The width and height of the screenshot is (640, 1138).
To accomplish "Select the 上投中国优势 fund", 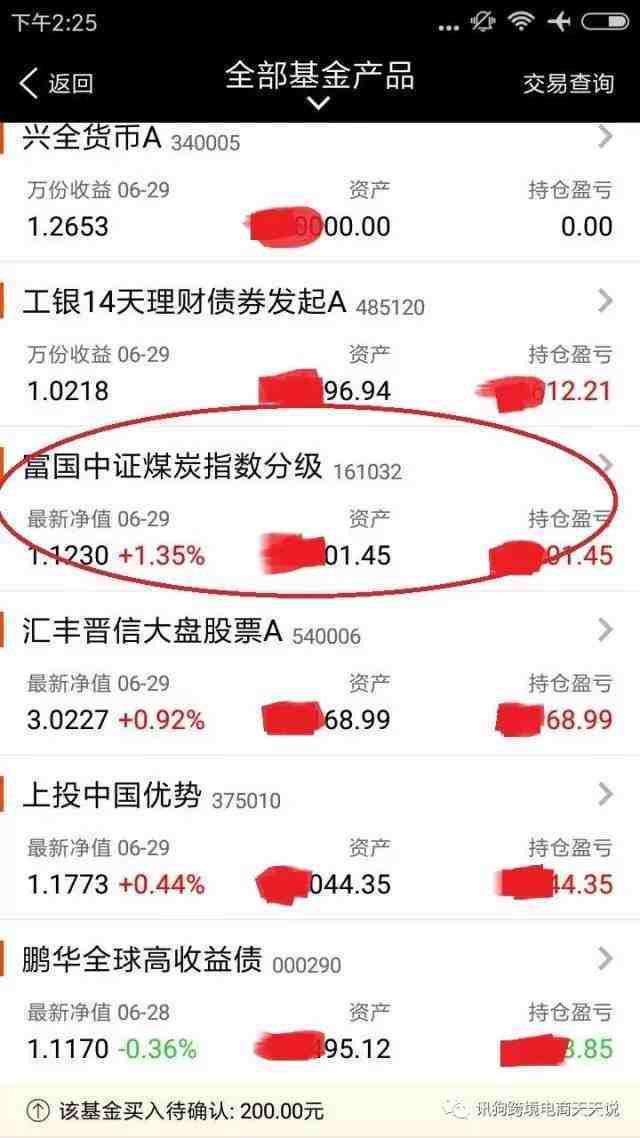I will [320, 837].
